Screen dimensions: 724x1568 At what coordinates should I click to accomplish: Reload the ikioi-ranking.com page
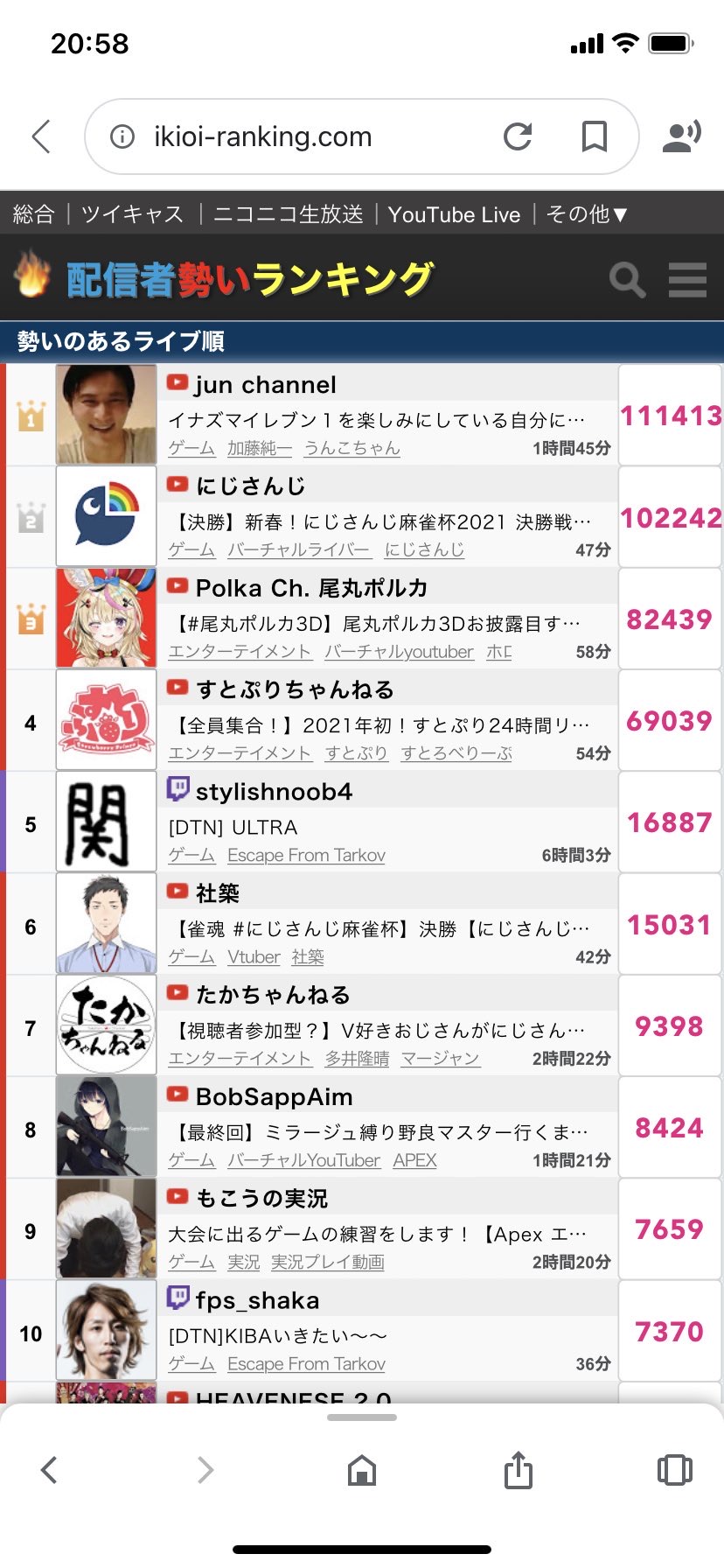click(x=518, y=136)
